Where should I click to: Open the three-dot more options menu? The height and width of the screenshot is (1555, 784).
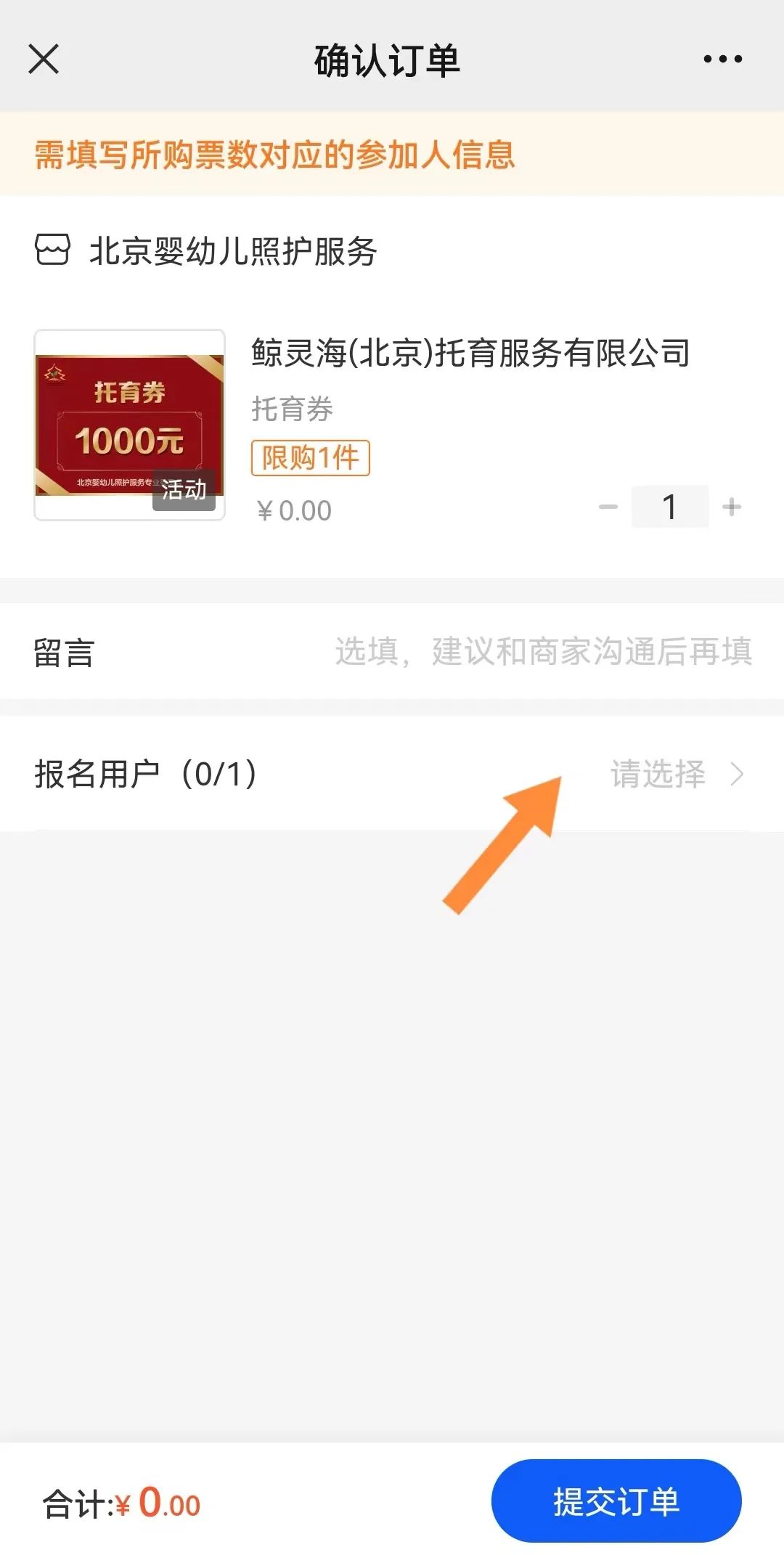(722, 59)
